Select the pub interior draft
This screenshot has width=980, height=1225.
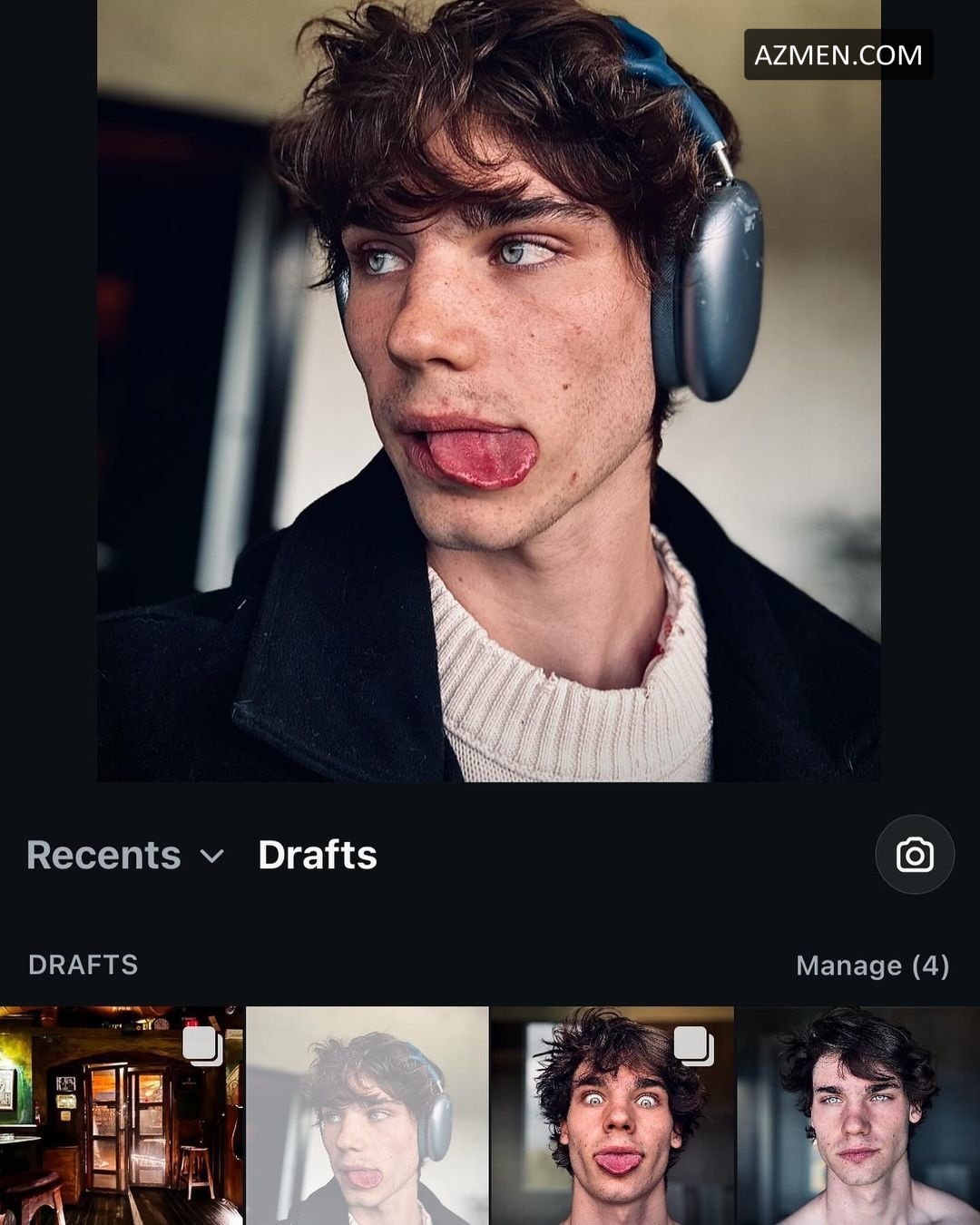(122, 1115)
